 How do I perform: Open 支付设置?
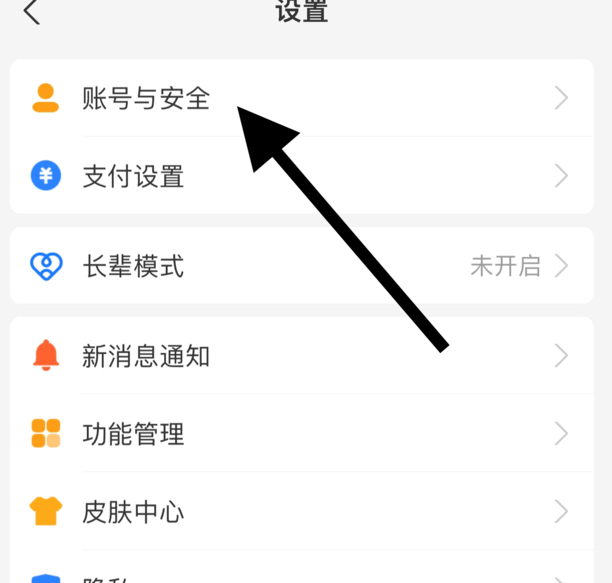tap(133, 176)
